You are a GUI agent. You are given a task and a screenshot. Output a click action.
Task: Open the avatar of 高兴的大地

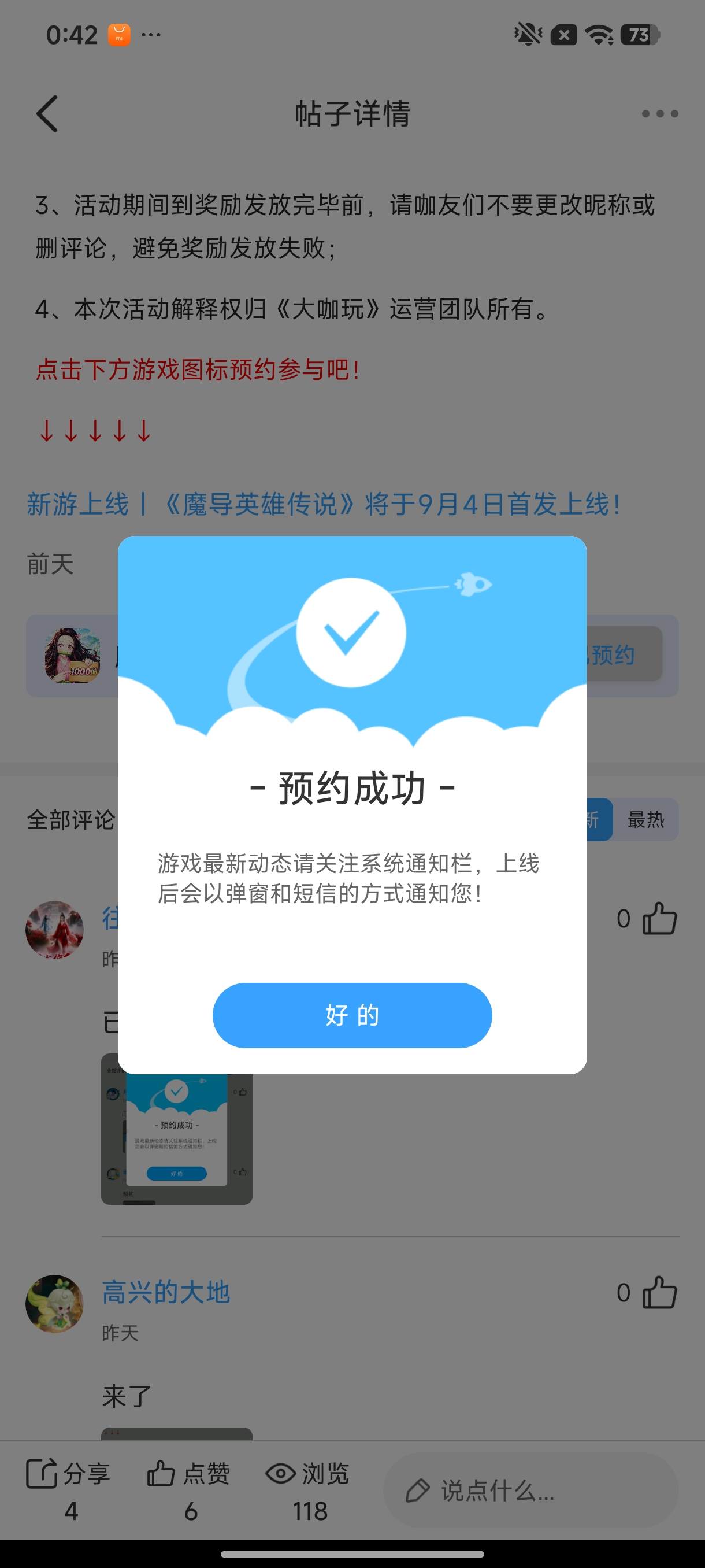tap(54, 1303)
